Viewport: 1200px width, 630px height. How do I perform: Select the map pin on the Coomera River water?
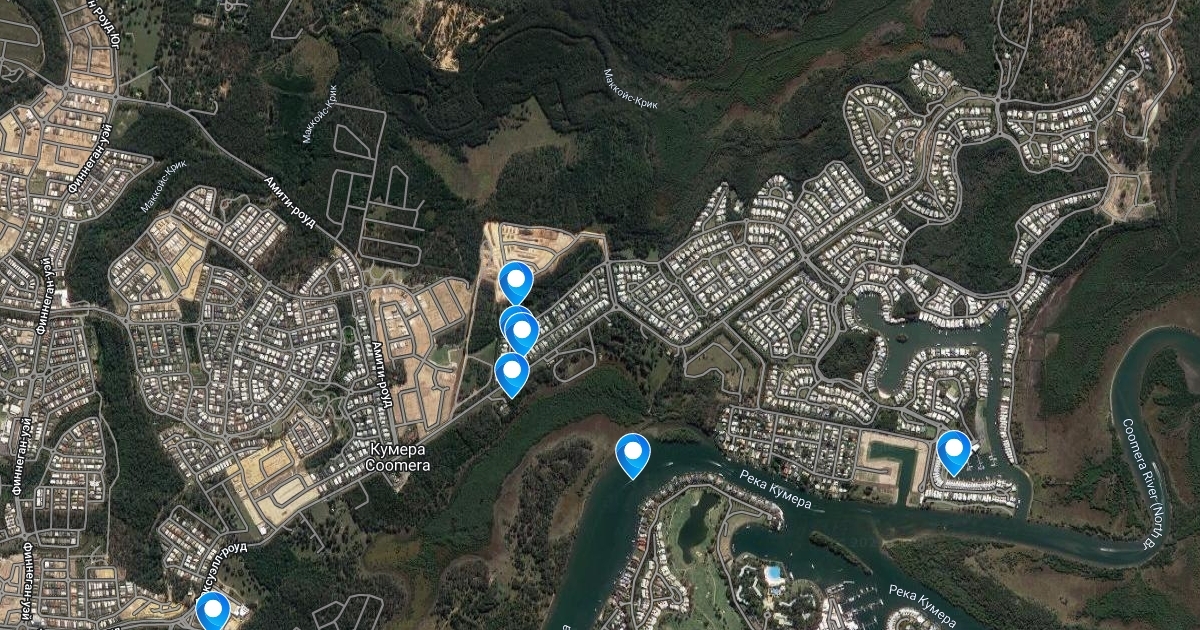point(633,454)
